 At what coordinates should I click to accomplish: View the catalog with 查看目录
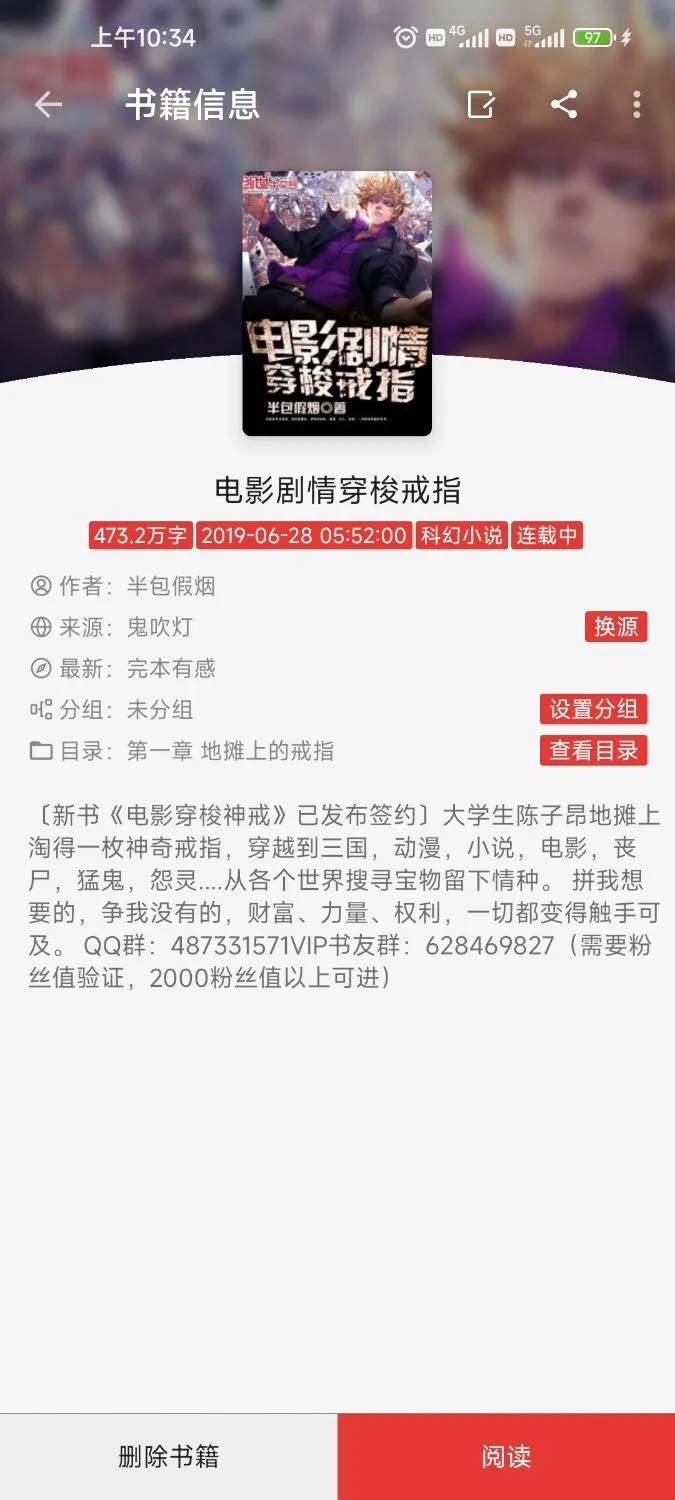[x=593, y=750]
